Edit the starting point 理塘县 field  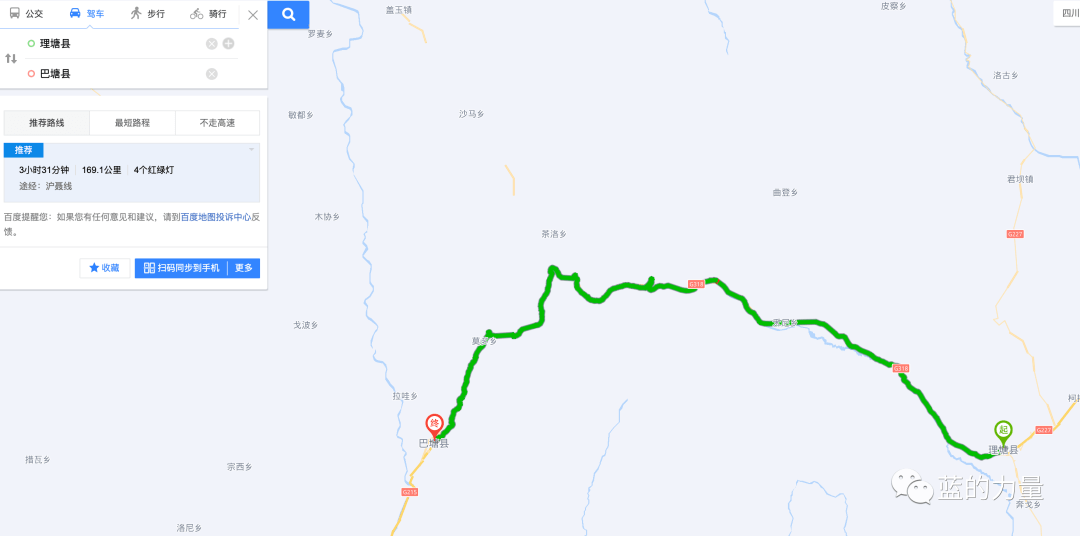tap(115, 44)
